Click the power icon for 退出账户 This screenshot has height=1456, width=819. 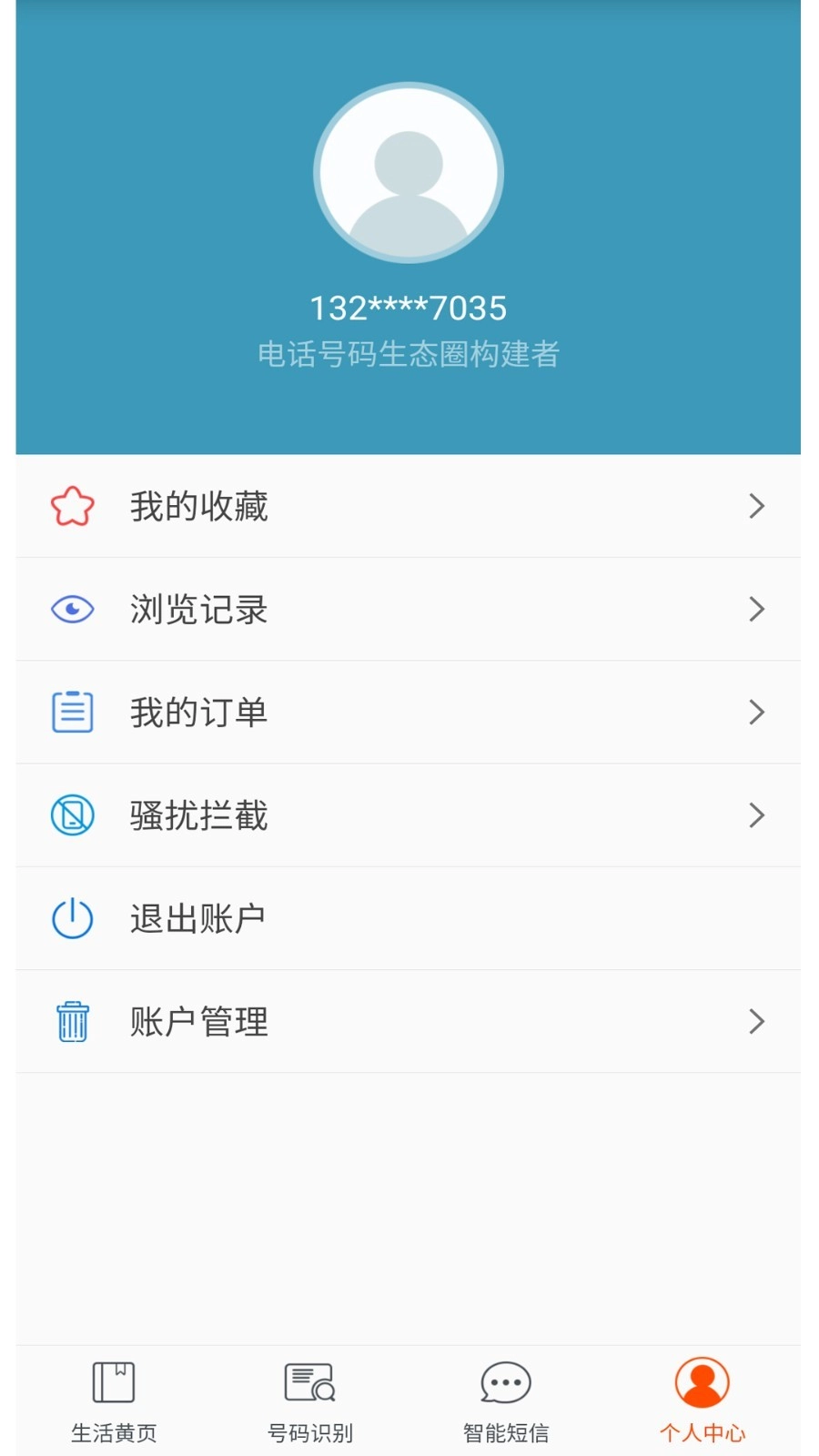72,918
